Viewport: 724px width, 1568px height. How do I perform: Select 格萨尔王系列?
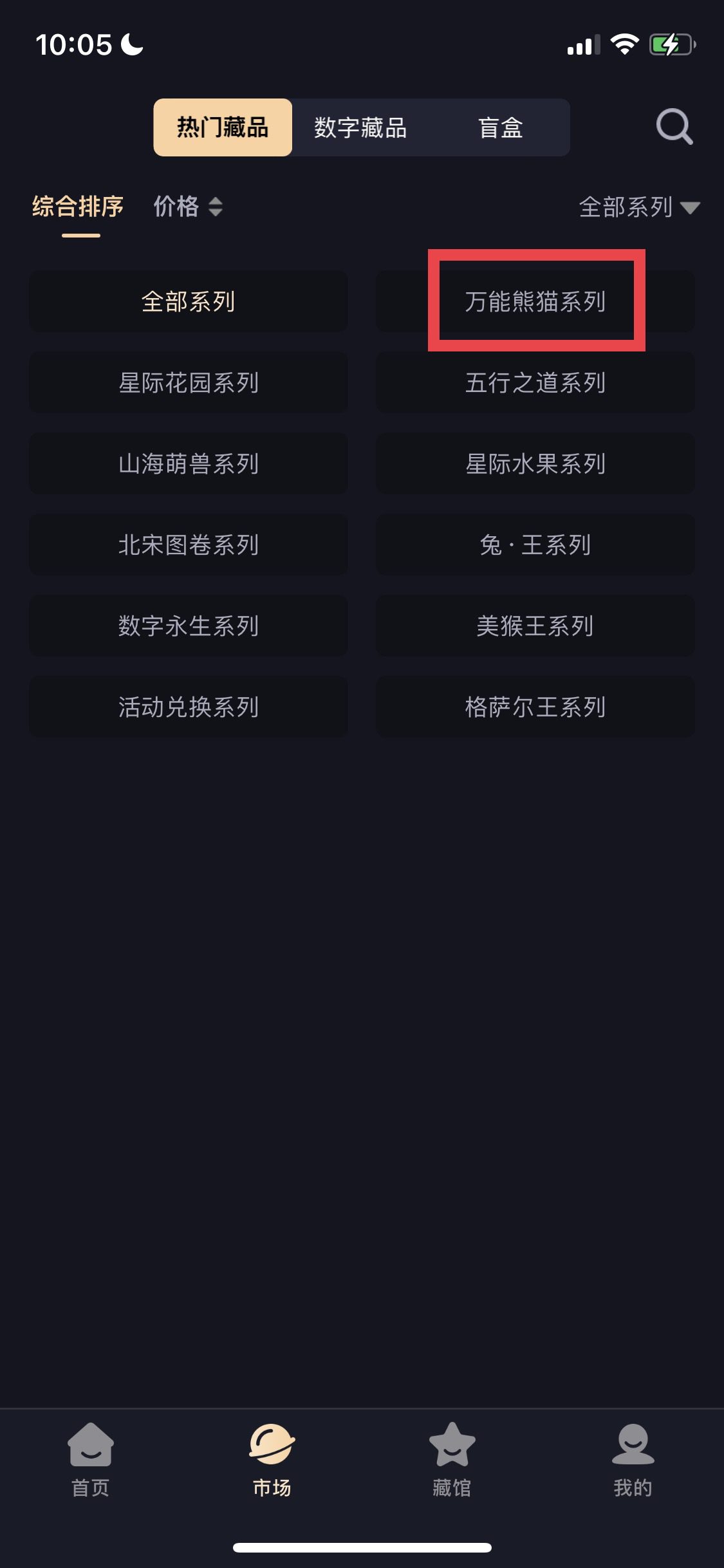(x=535, y=707)
